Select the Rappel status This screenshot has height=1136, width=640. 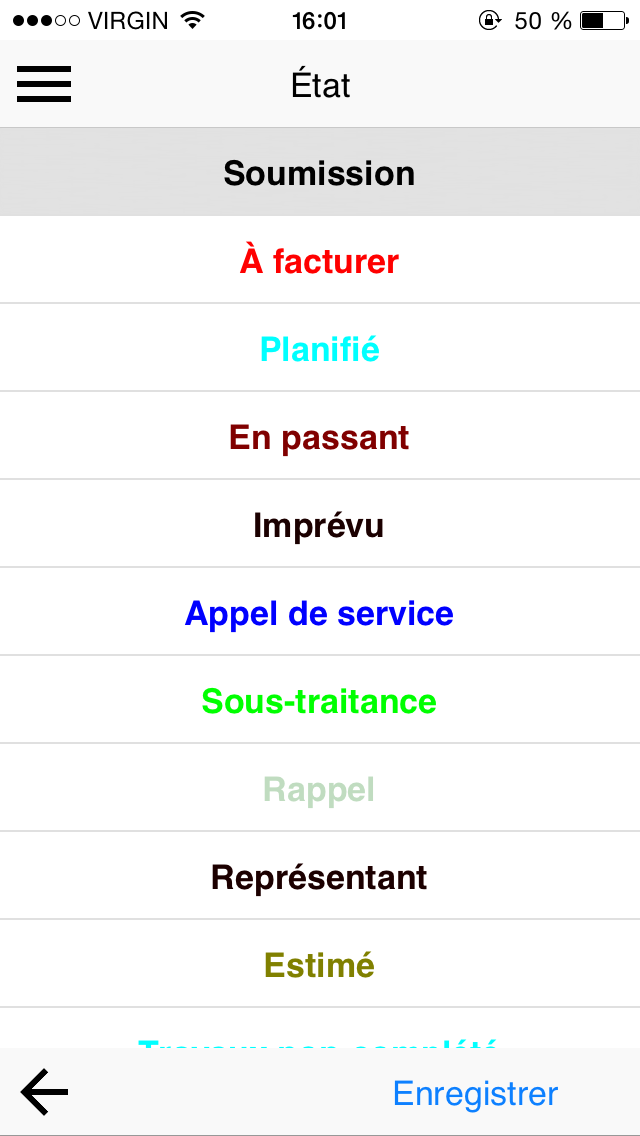(x=320, y=789)
